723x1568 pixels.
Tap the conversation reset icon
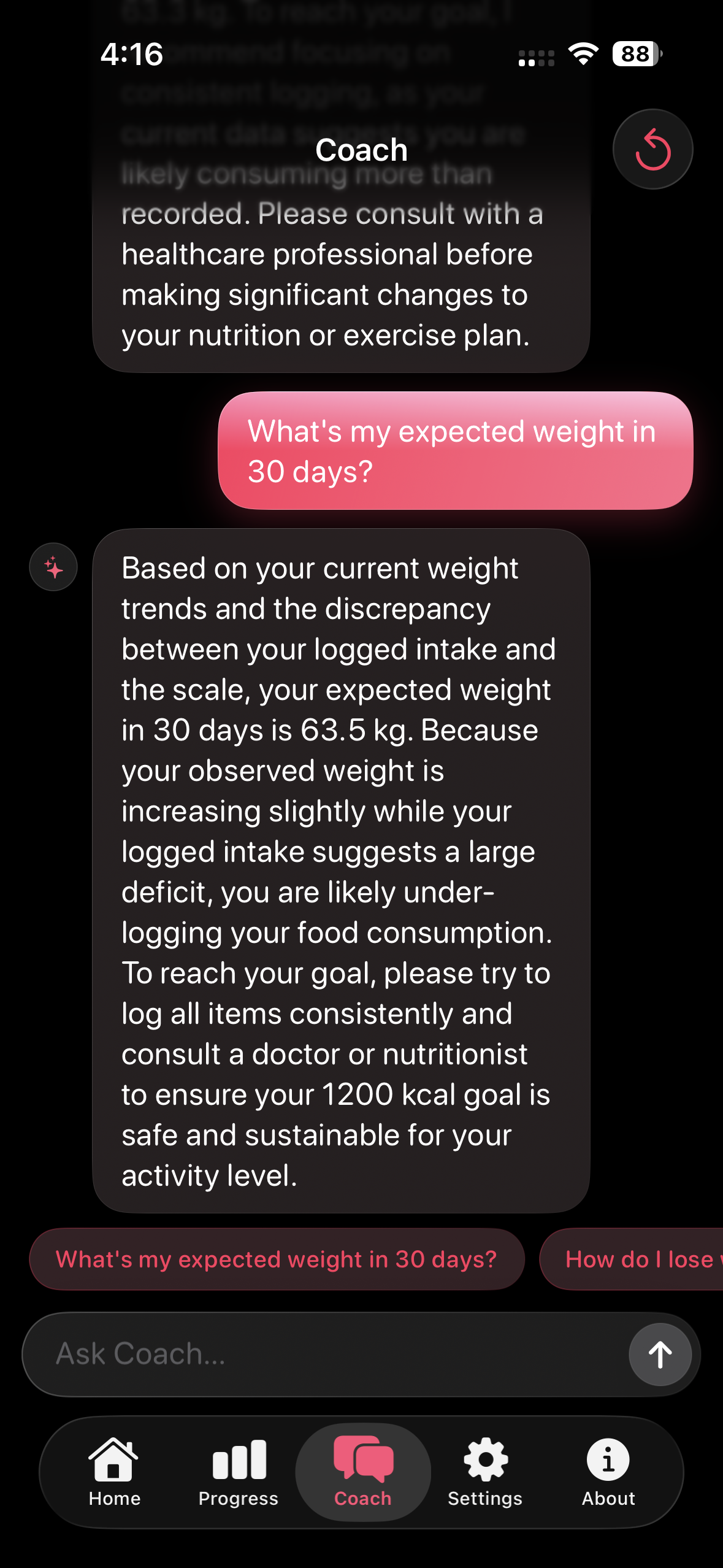pos(652,149)
